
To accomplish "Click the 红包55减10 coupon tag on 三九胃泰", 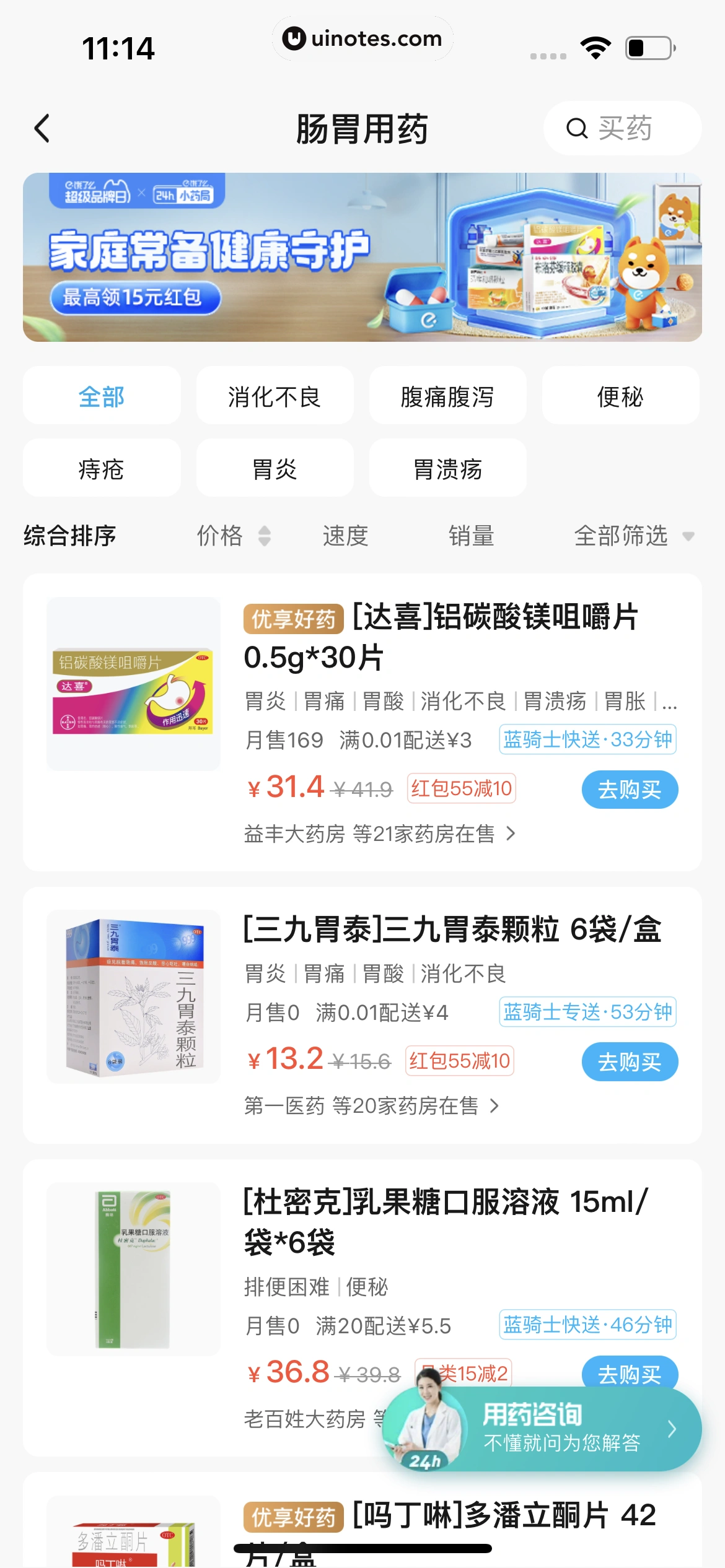I will click(461, 1060).
